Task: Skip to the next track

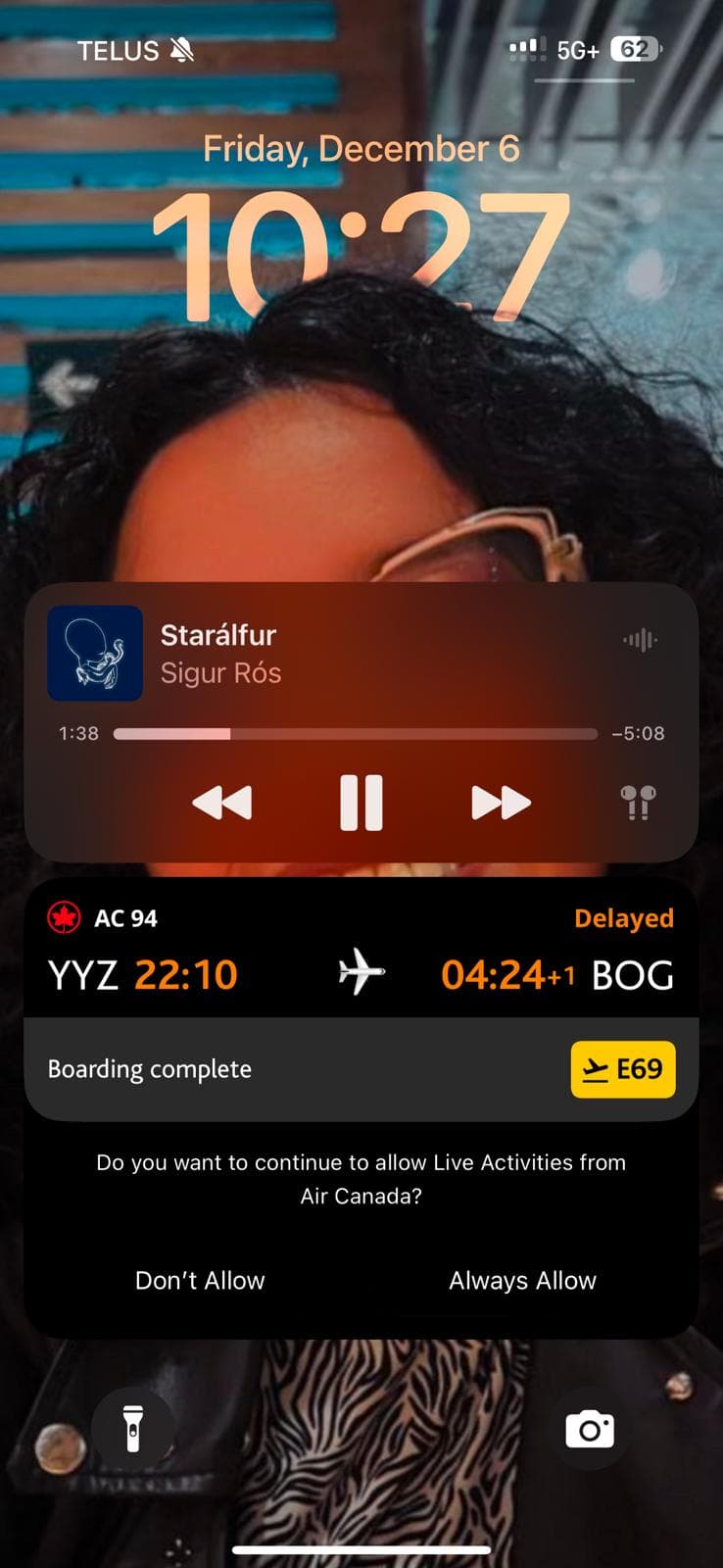Action: coord(501,803)
